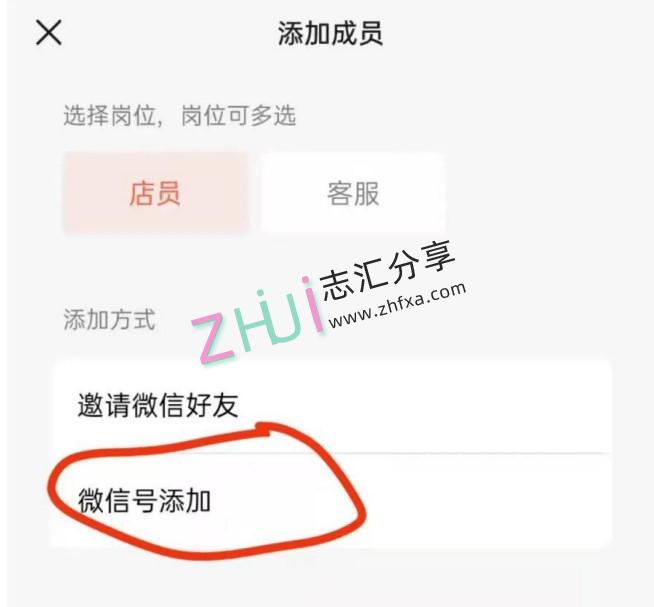Close the 添加成员 screen
The height and width of the screenshot is (607, 654).
(48, 33)
